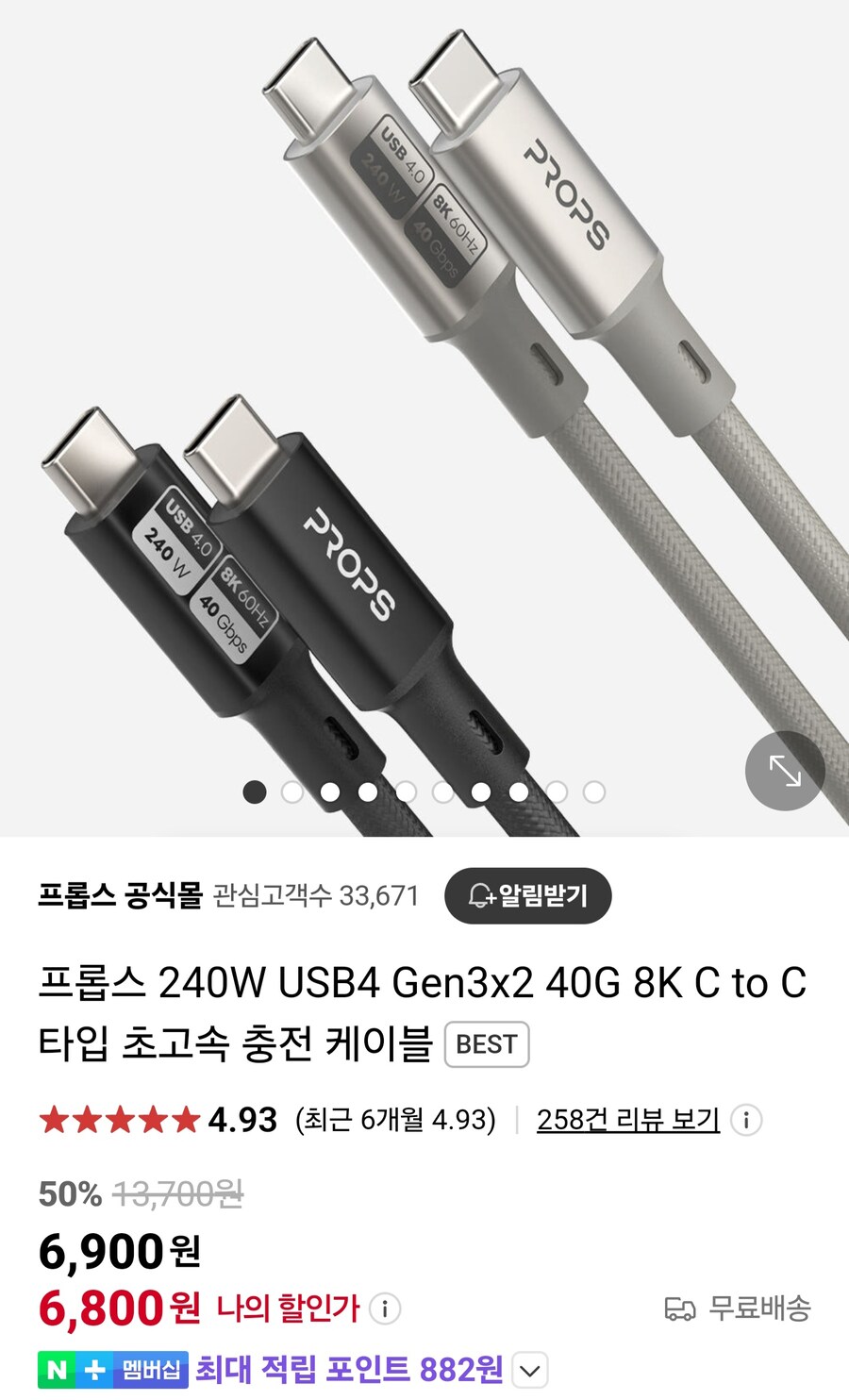Click the info icon next to 나의 할인가

pos(385,1308)
